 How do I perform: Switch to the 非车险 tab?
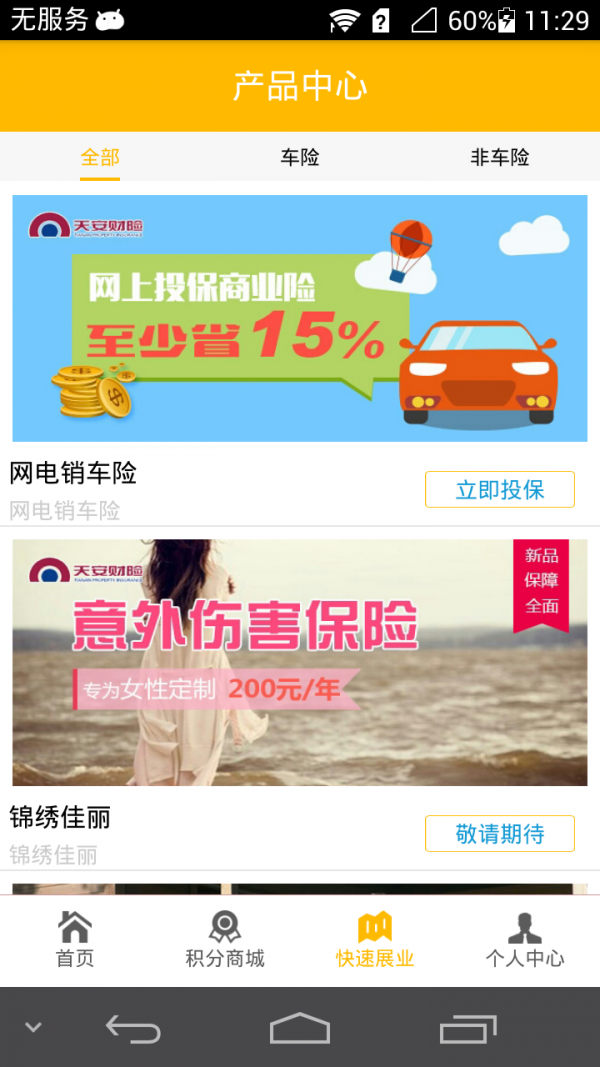tap(500, 157)
